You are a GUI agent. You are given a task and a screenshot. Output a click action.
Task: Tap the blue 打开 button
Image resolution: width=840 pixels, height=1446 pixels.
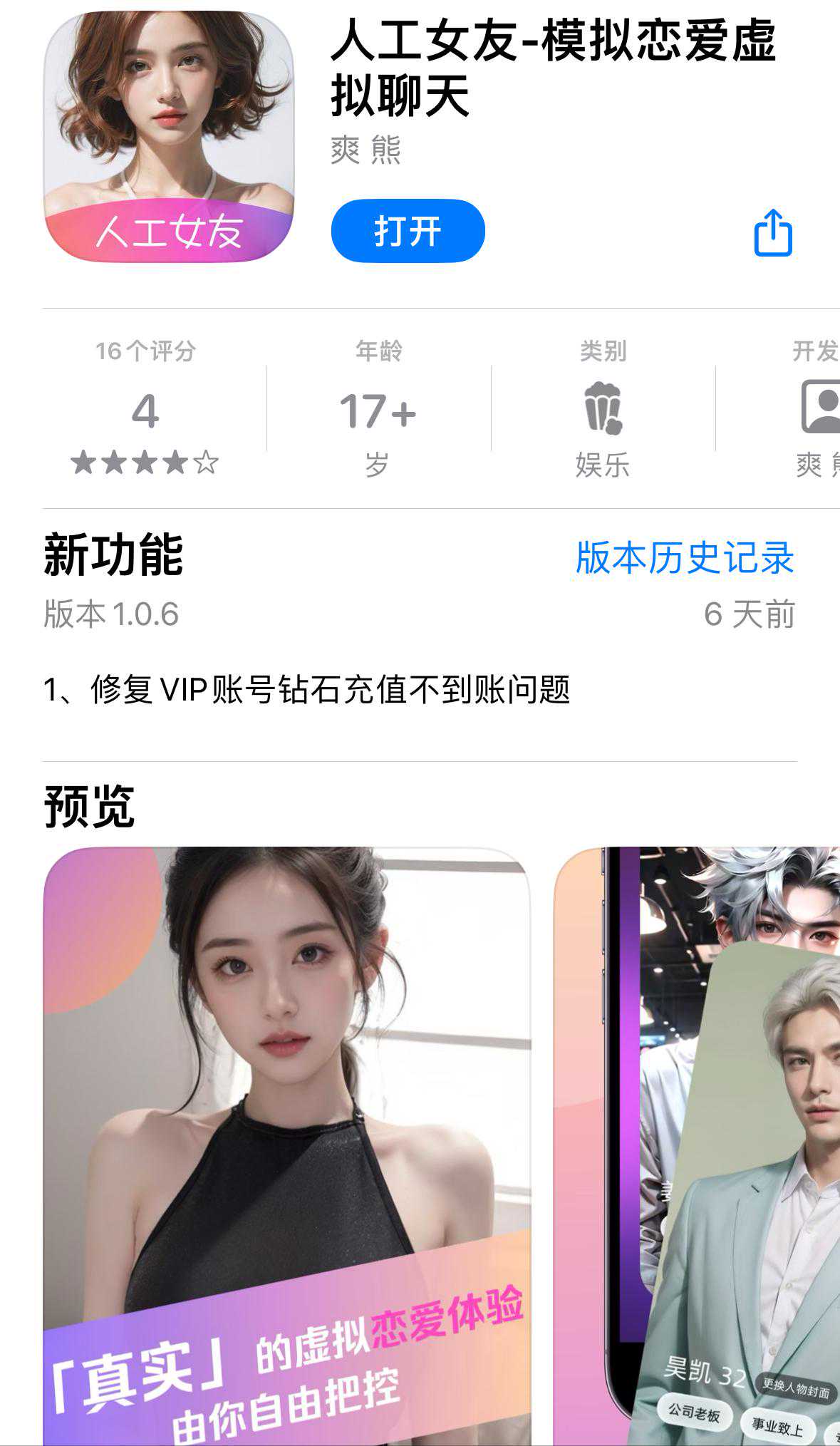(408, 231)
